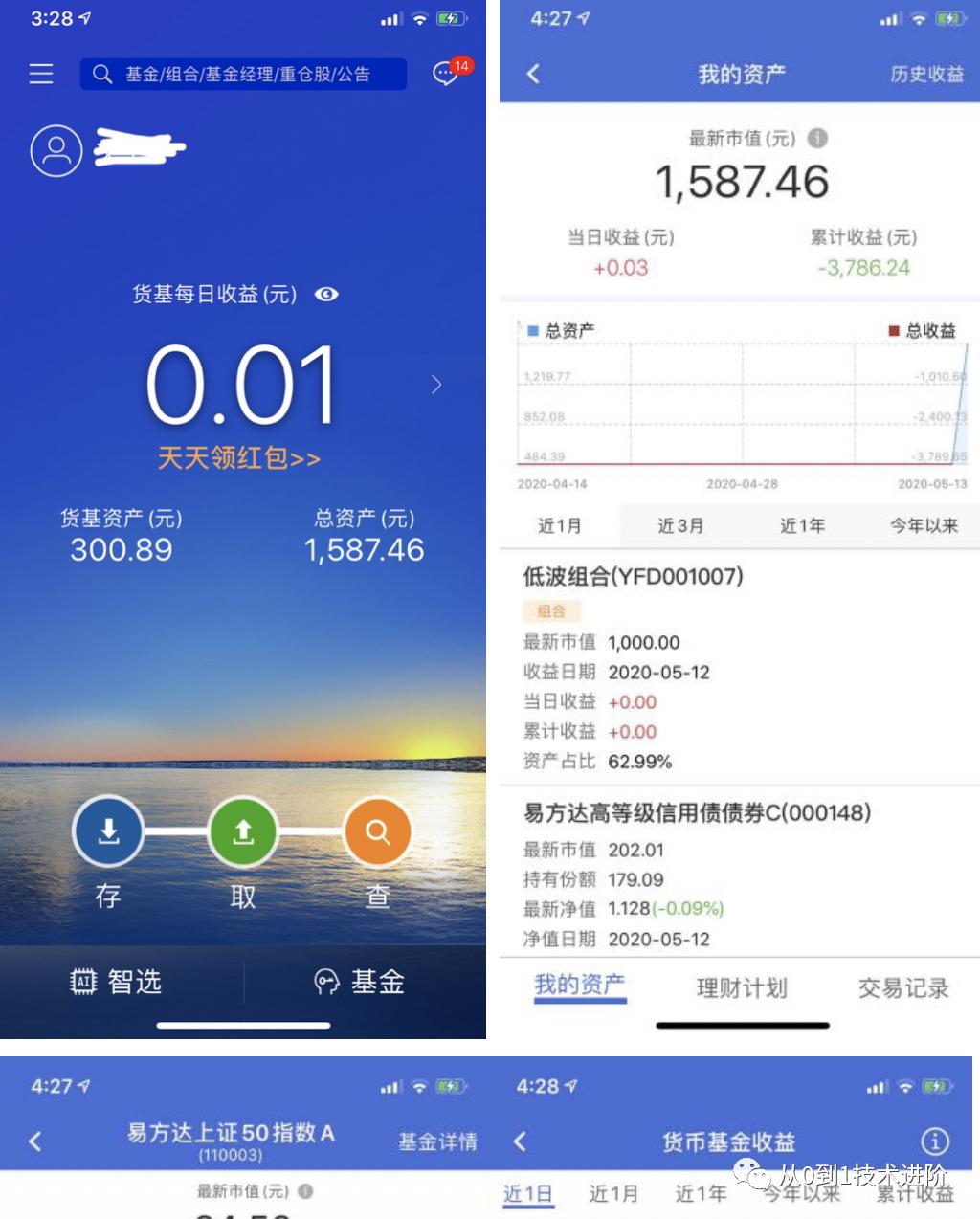Tap 天天领红包 red packet link
Viewport: 980px width, 1219px height.
(x=239, y=458)
